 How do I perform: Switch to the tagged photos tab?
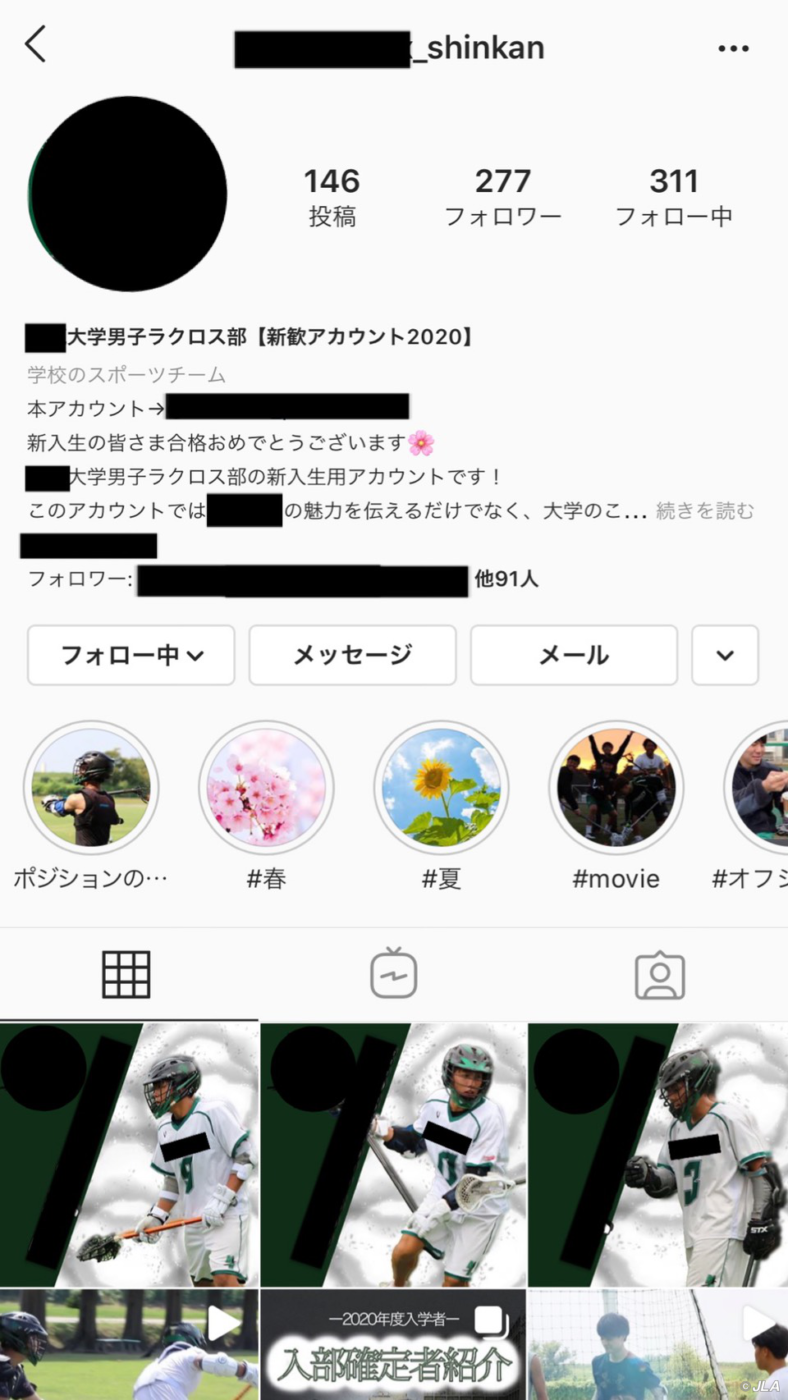click(660, 976)
